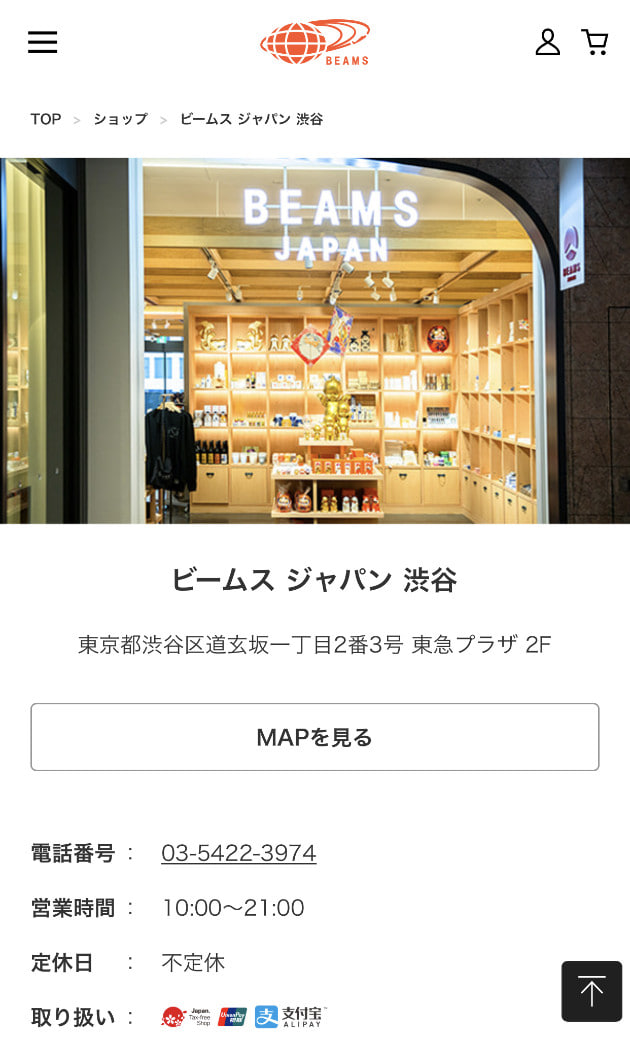Screen dimensions: 630x1041
Task: Open the account profile icon
Action: [547, 42]
